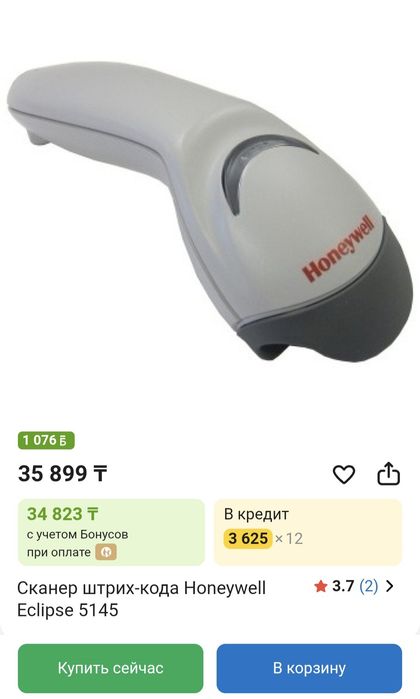Open the 3.7 rating reviews
The width and height of the screenshot is (420, 699).
354,586
